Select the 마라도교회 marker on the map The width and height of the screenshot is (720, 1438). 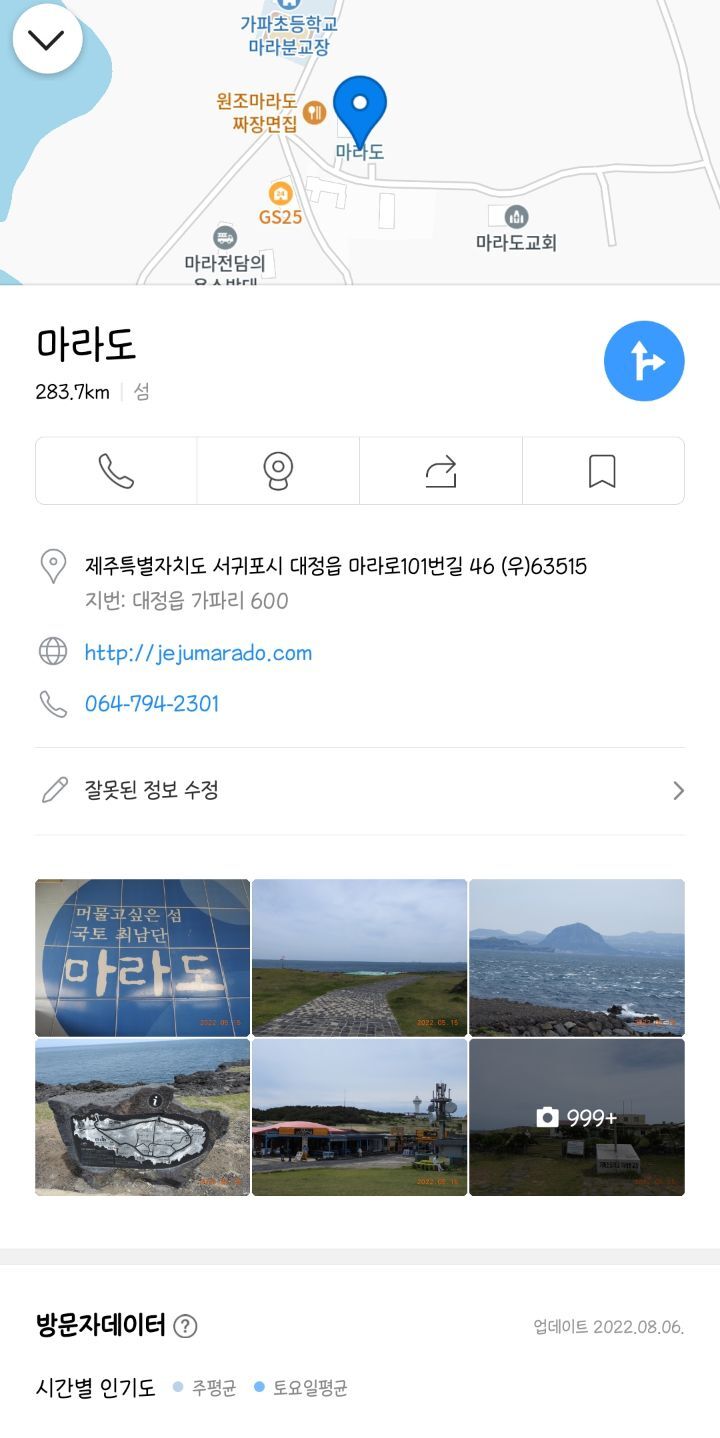tap(516, 217)
